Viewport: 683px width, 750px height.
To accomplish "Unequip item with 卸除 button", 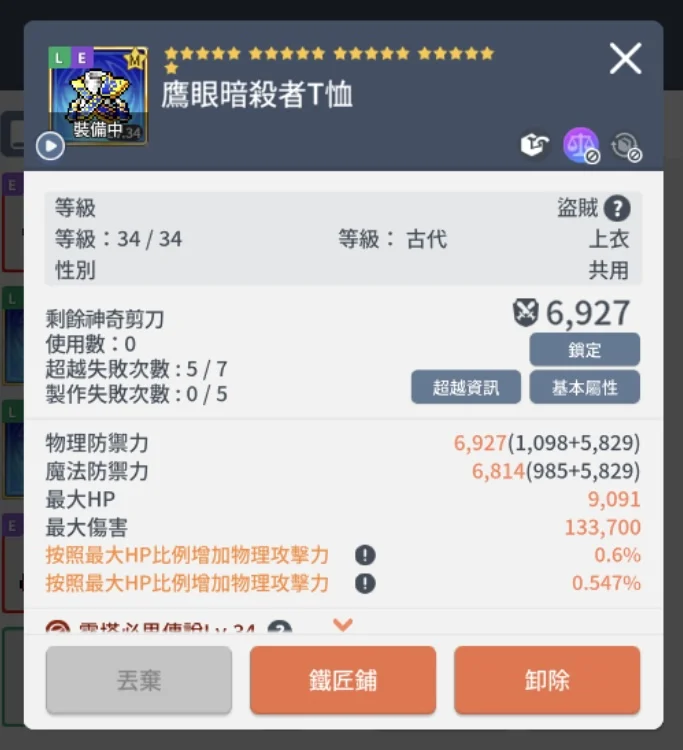I will coord(546,680).
